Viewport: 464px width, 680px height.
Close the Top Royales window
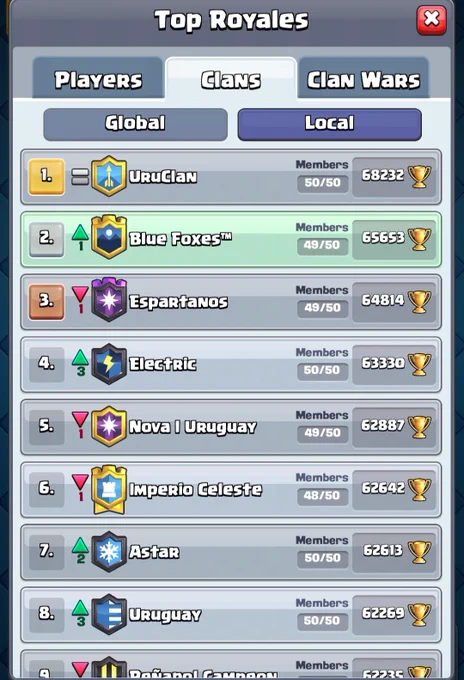click(x=431, y=20)
